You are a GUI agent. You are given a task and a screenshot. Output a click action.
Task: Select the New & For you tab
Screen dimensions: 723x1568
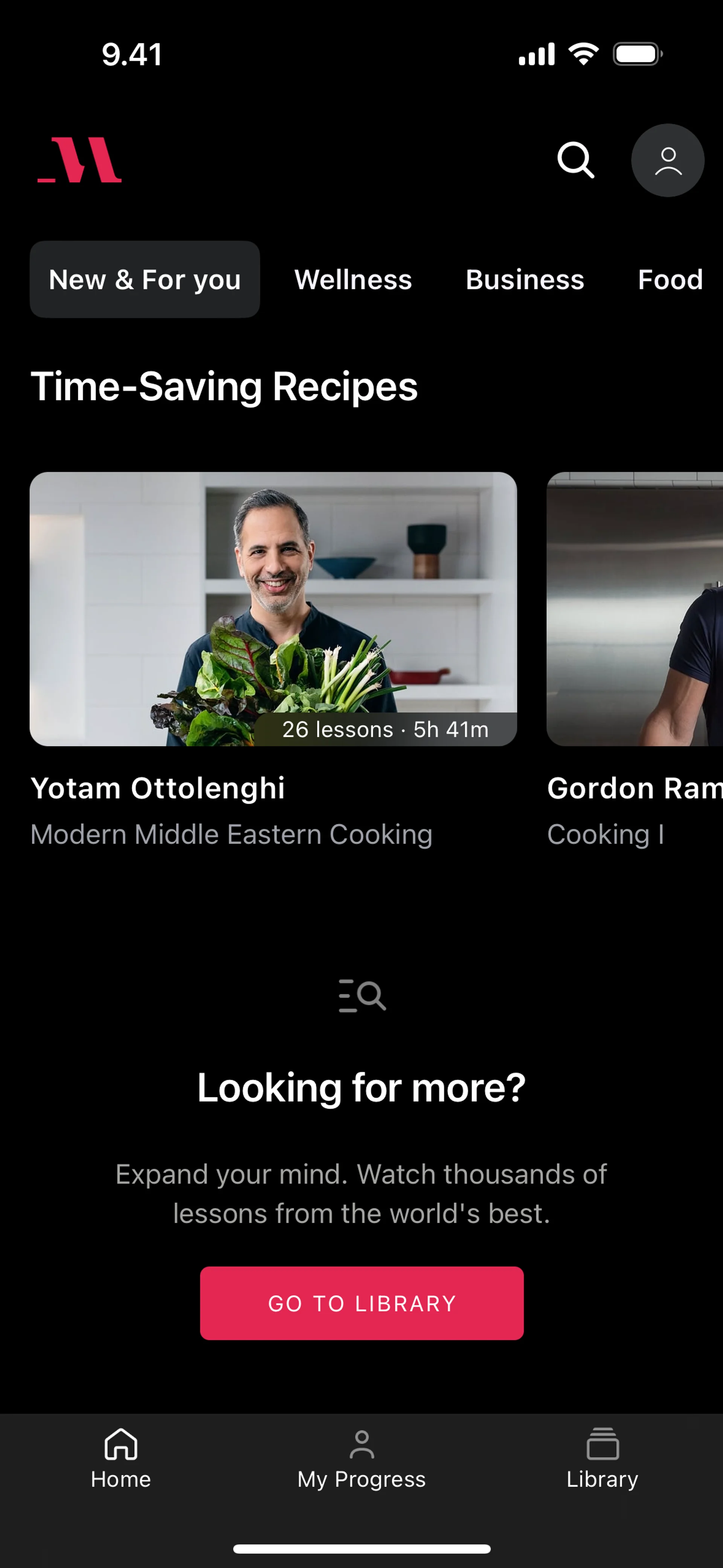(x=145, y=280)
